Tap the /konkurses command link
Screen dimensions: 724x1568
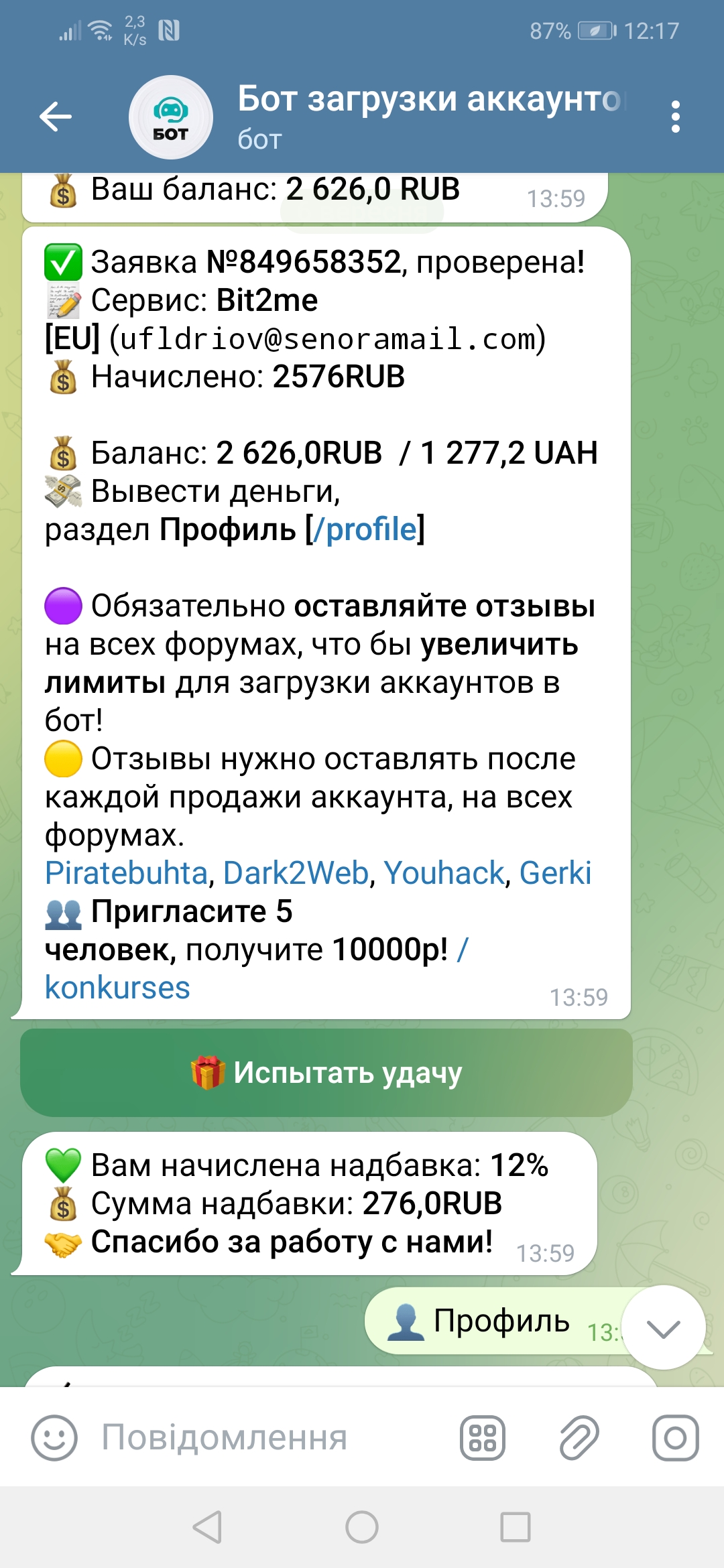pos(117,988)
